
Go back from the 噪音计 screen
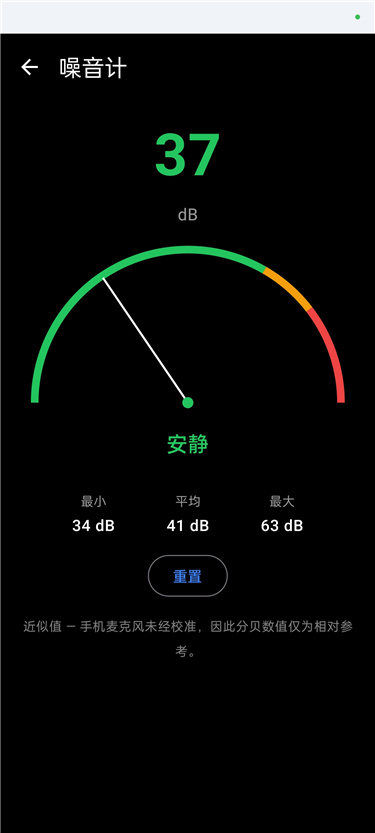point(30,67)
